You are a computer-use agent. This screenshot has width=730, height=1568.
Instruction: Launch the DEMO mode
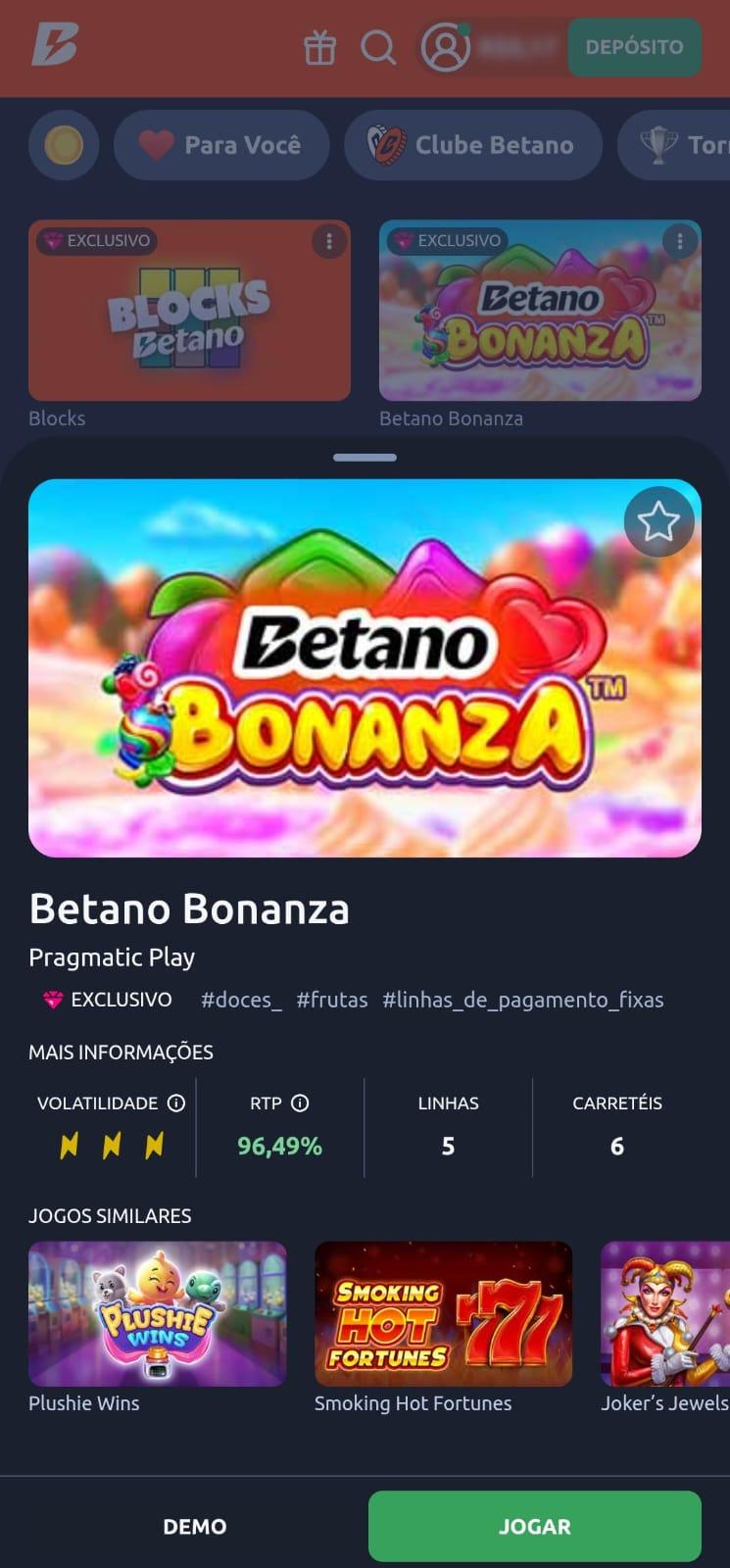[x=195, y=1526]
